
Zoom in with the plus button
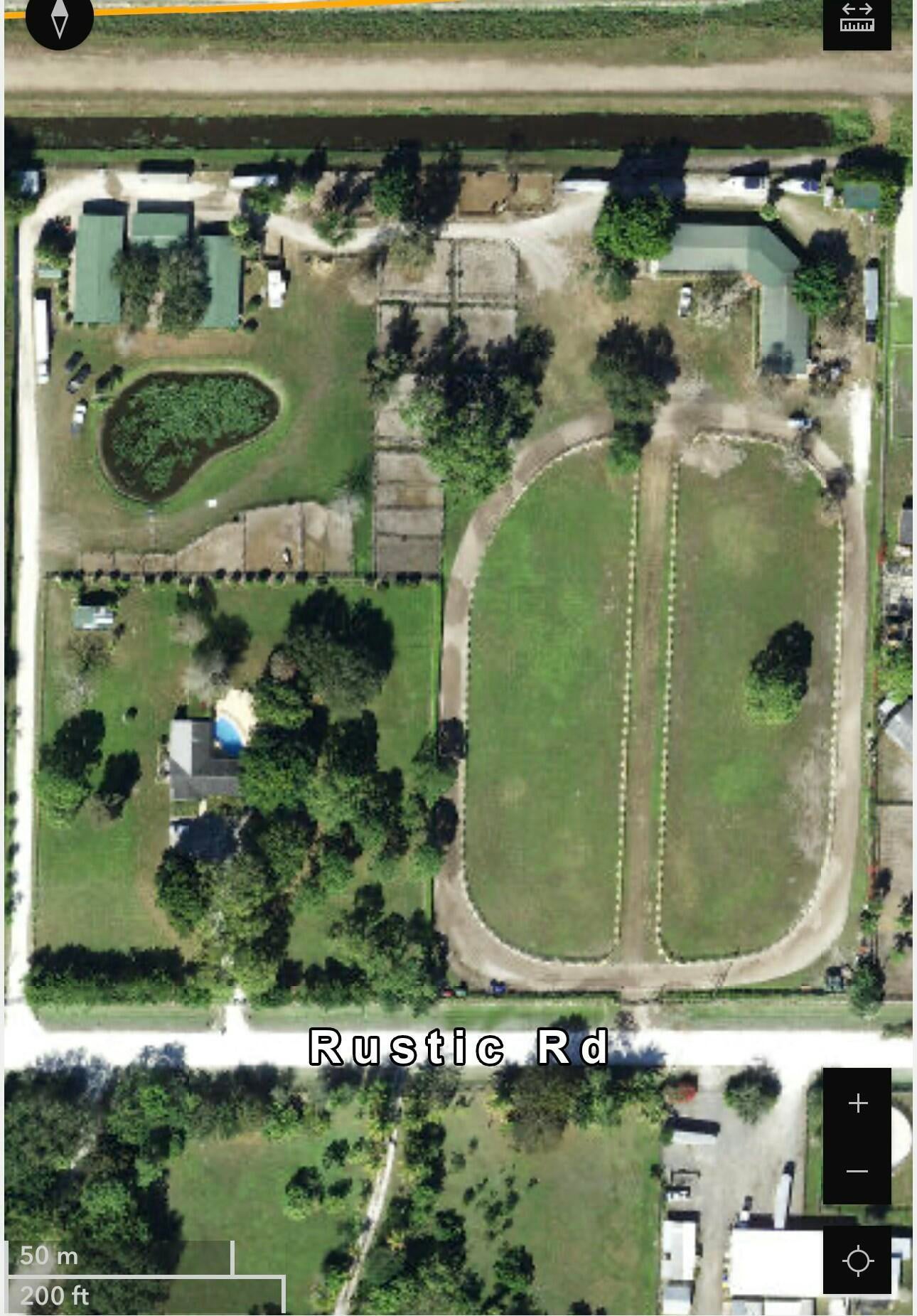(x=857, y=1103)
